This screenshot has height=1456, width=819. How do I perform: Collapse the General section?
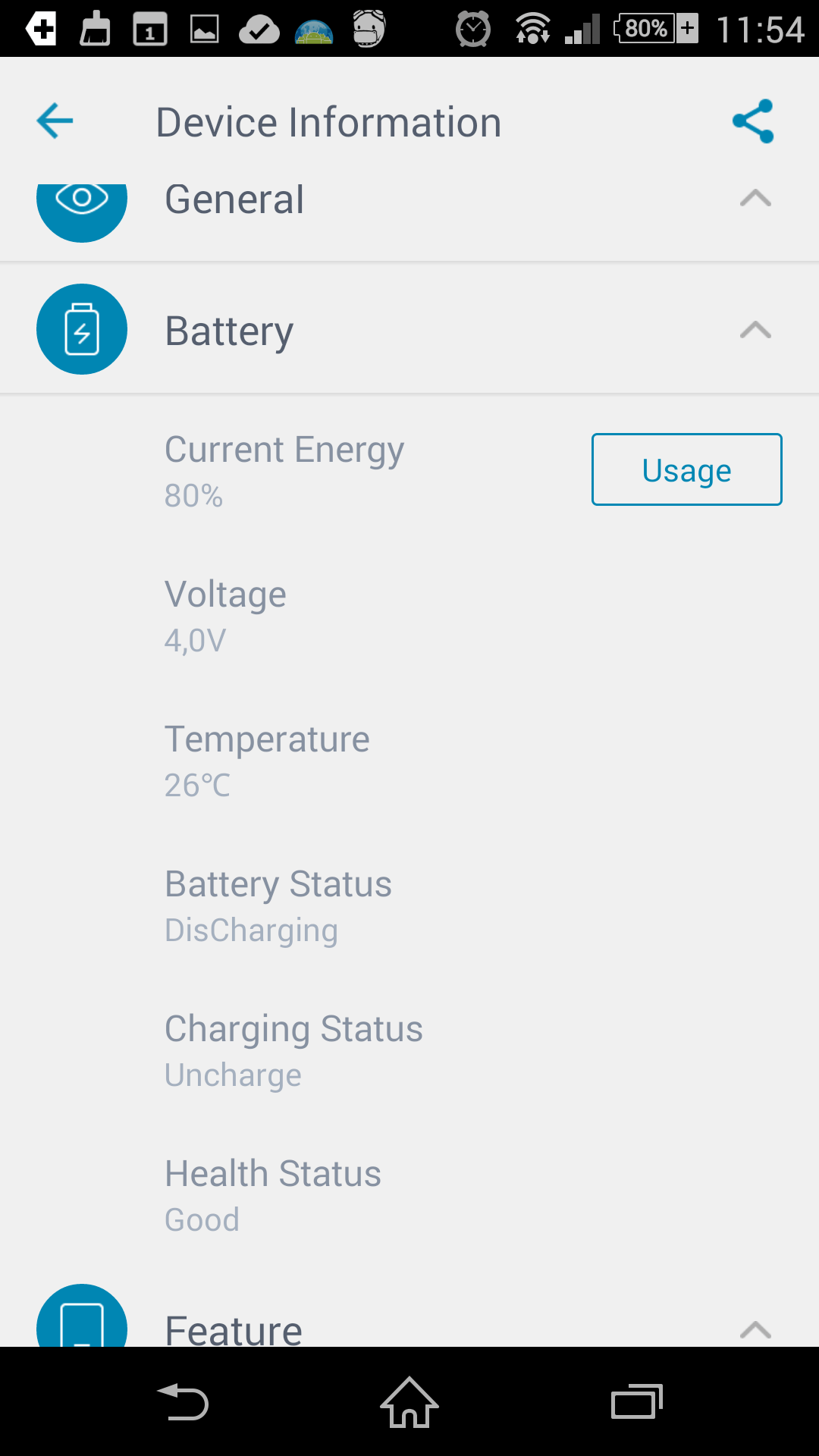tap(755, 199)
